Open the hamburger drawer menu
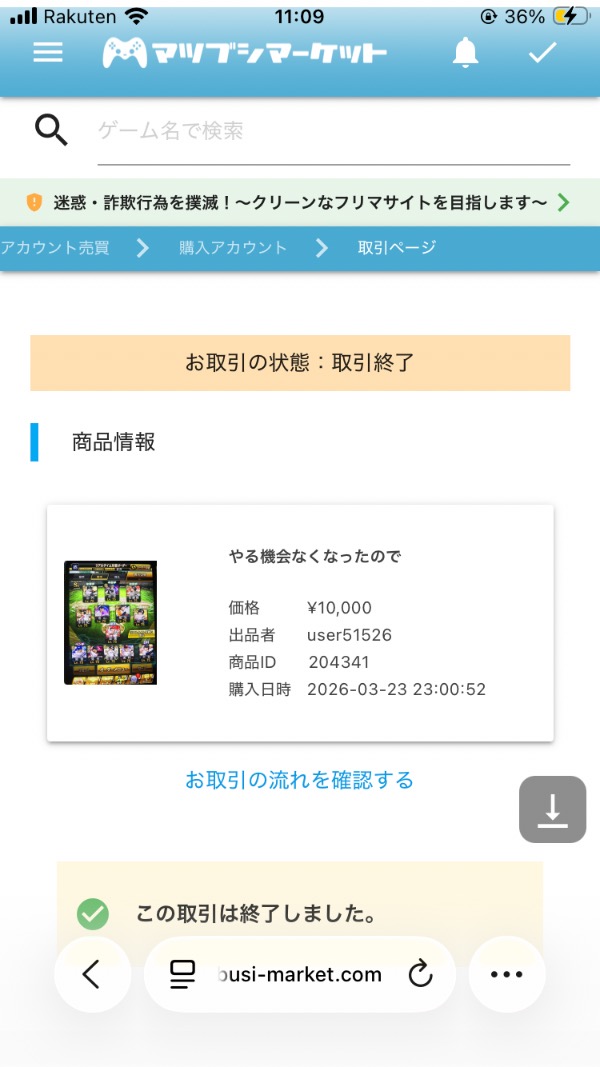The width and height of the screenshot is (600, 1067). click(48, 52)
